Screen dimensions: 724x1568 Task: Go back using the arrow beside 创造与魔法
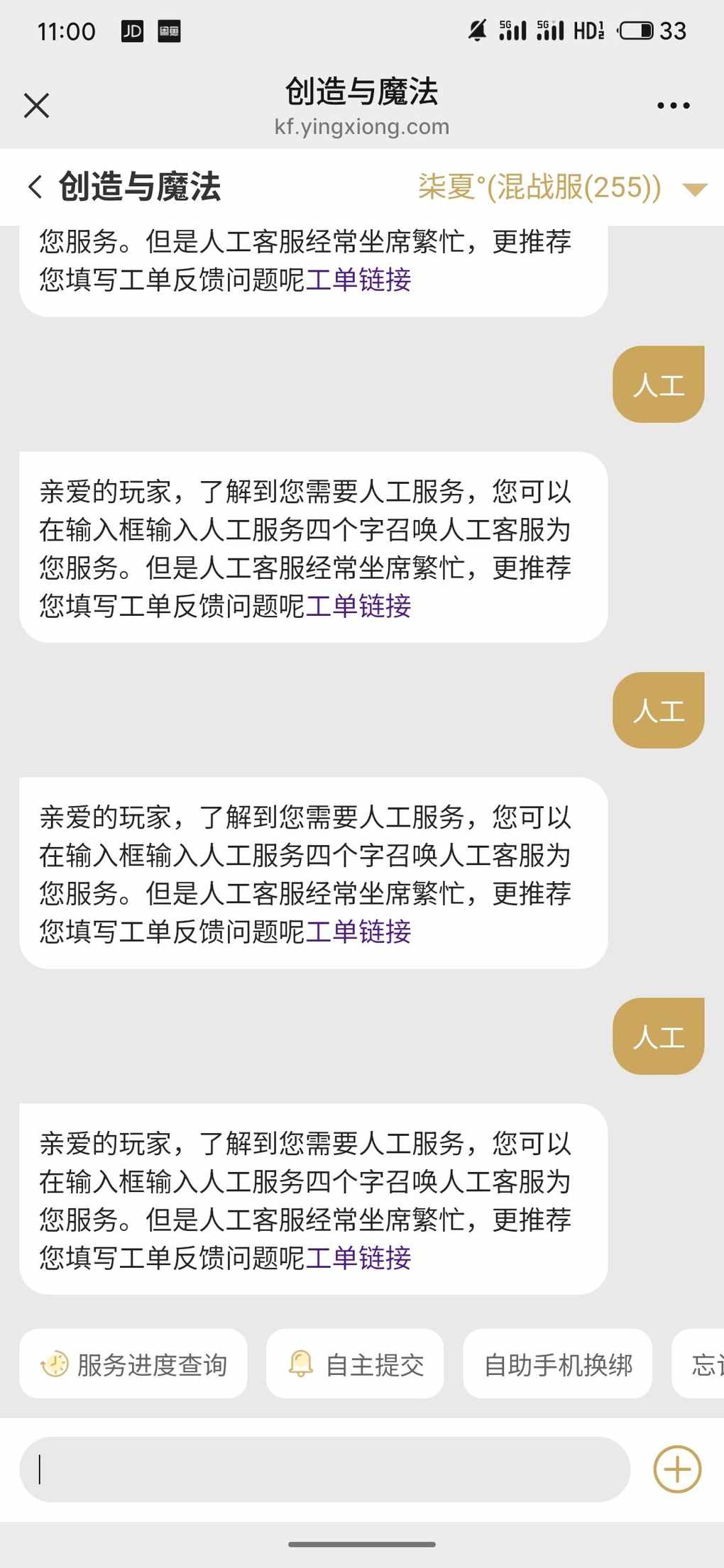pos(35,187)
